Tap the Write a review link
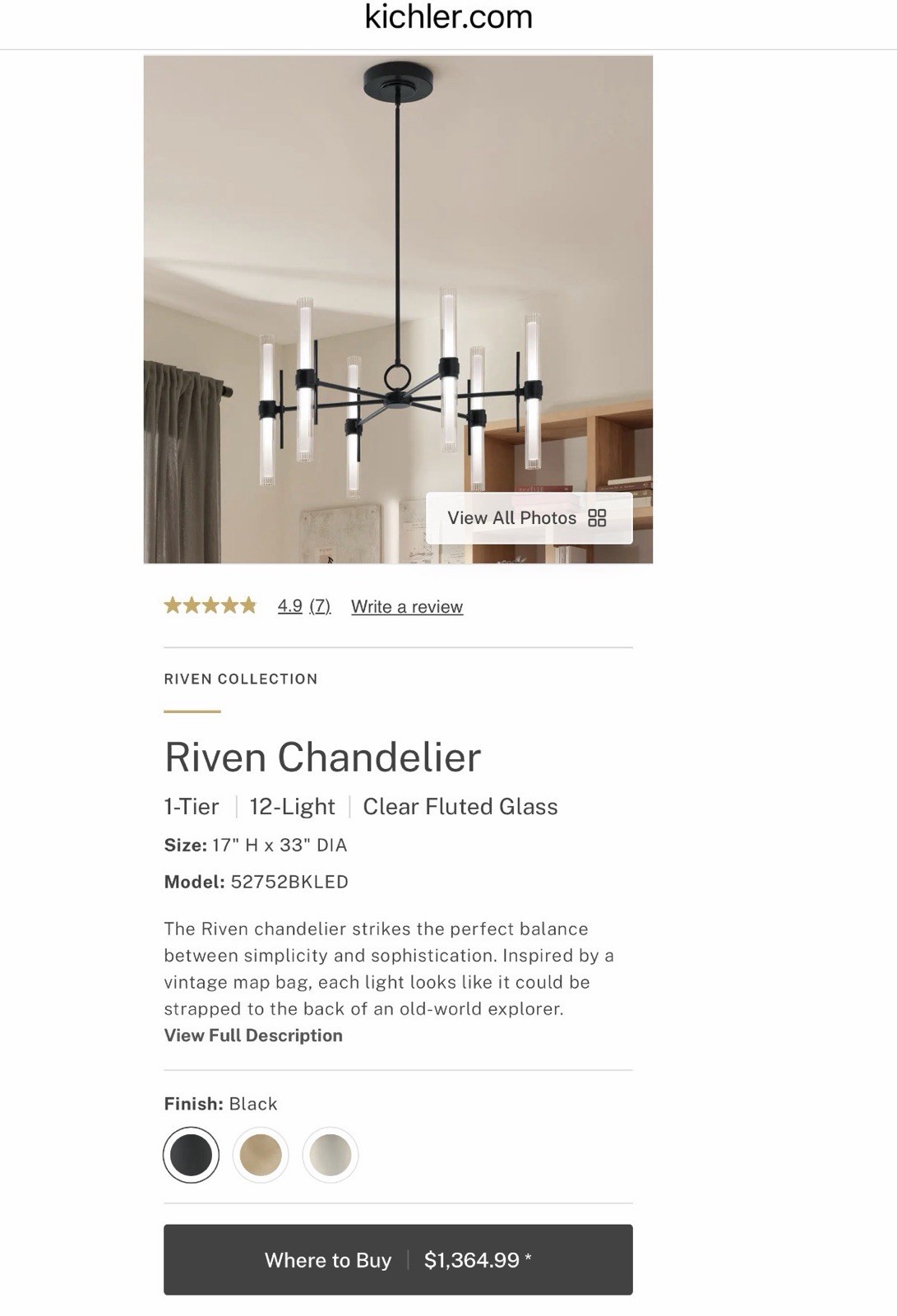Viewport: 897px width, 1316px height. coord(407,607)
